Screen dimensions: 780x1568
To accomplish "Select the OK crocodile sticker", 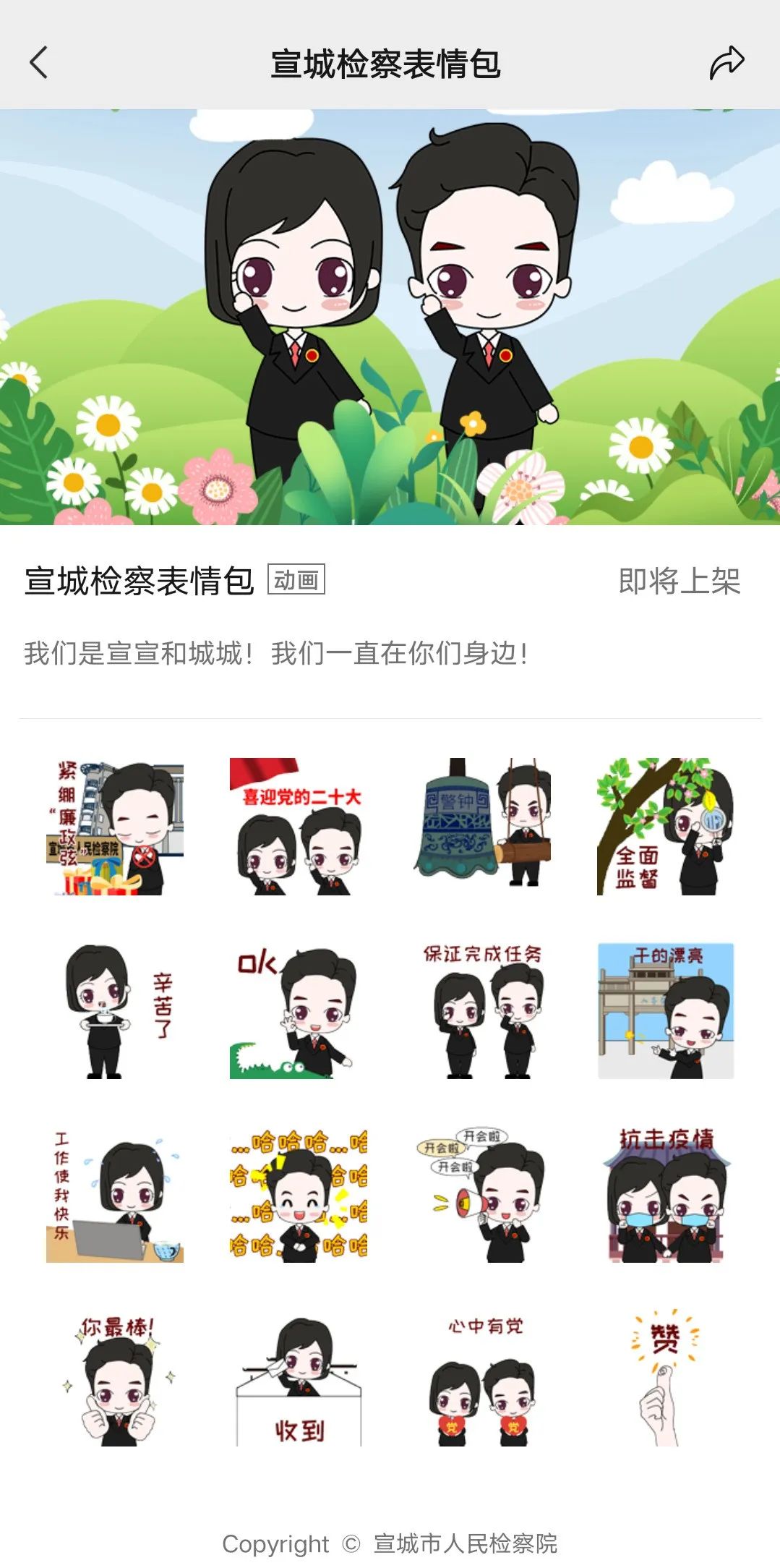I will [299, 1010].
